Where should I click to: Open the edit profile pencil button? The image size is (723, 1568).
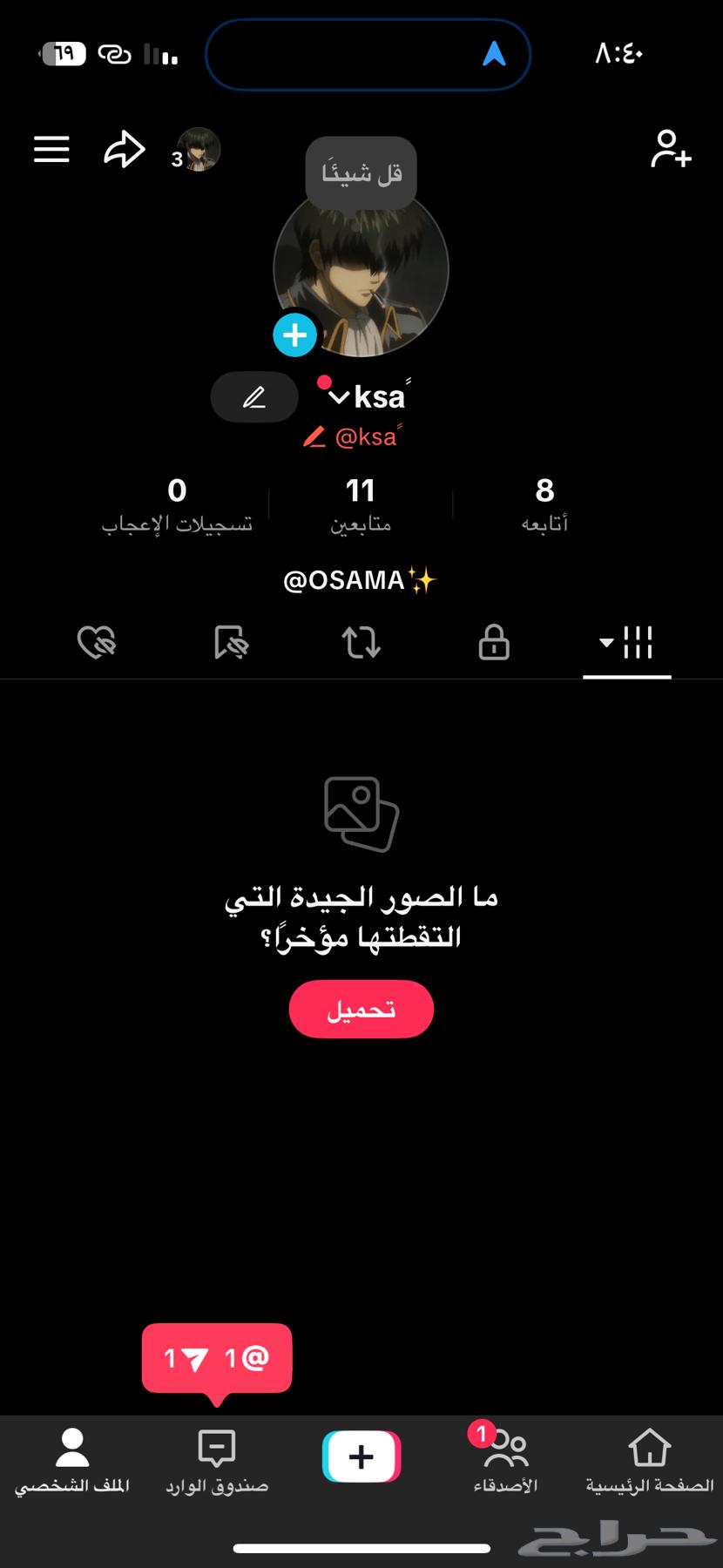tap(253, 397)
